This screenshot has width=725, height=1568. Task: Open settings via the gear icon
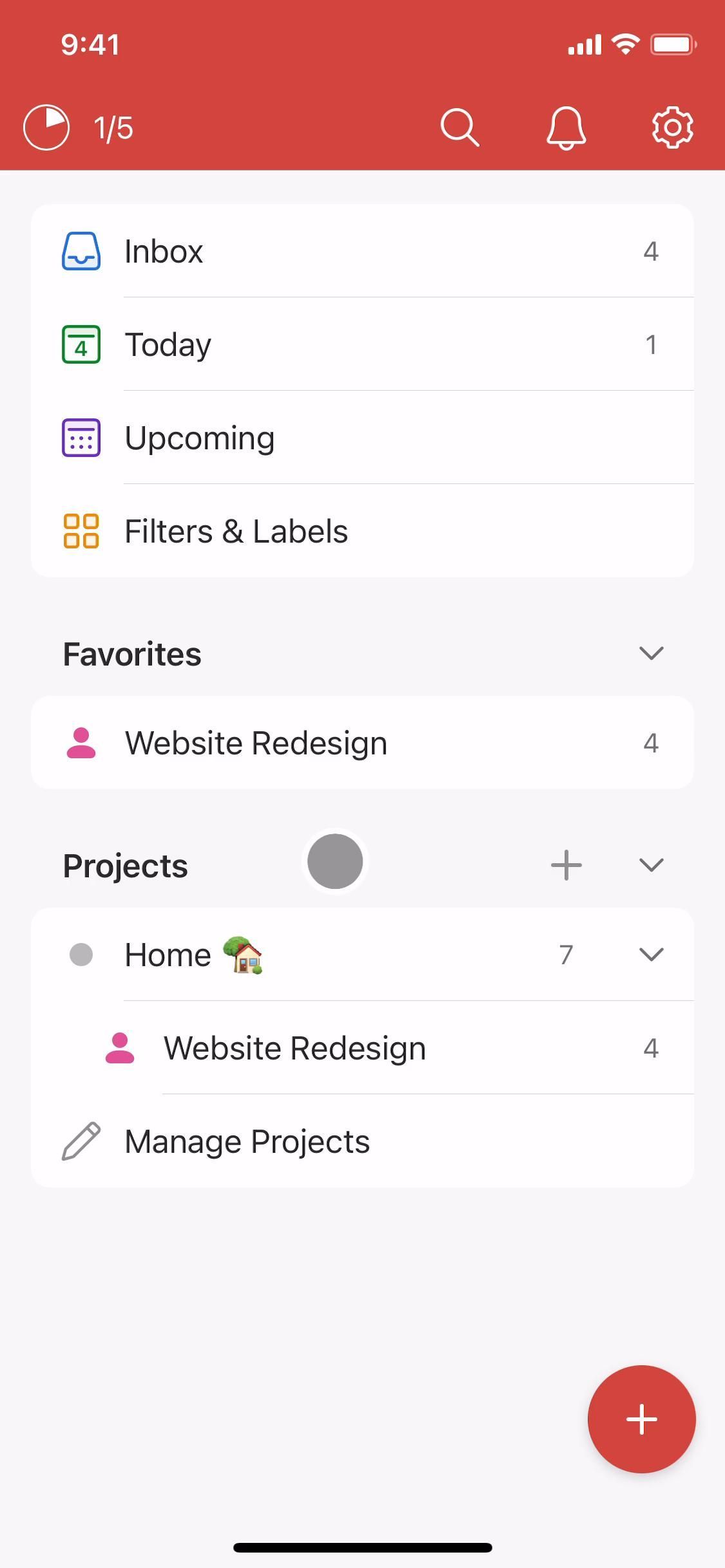coord(672,127)
